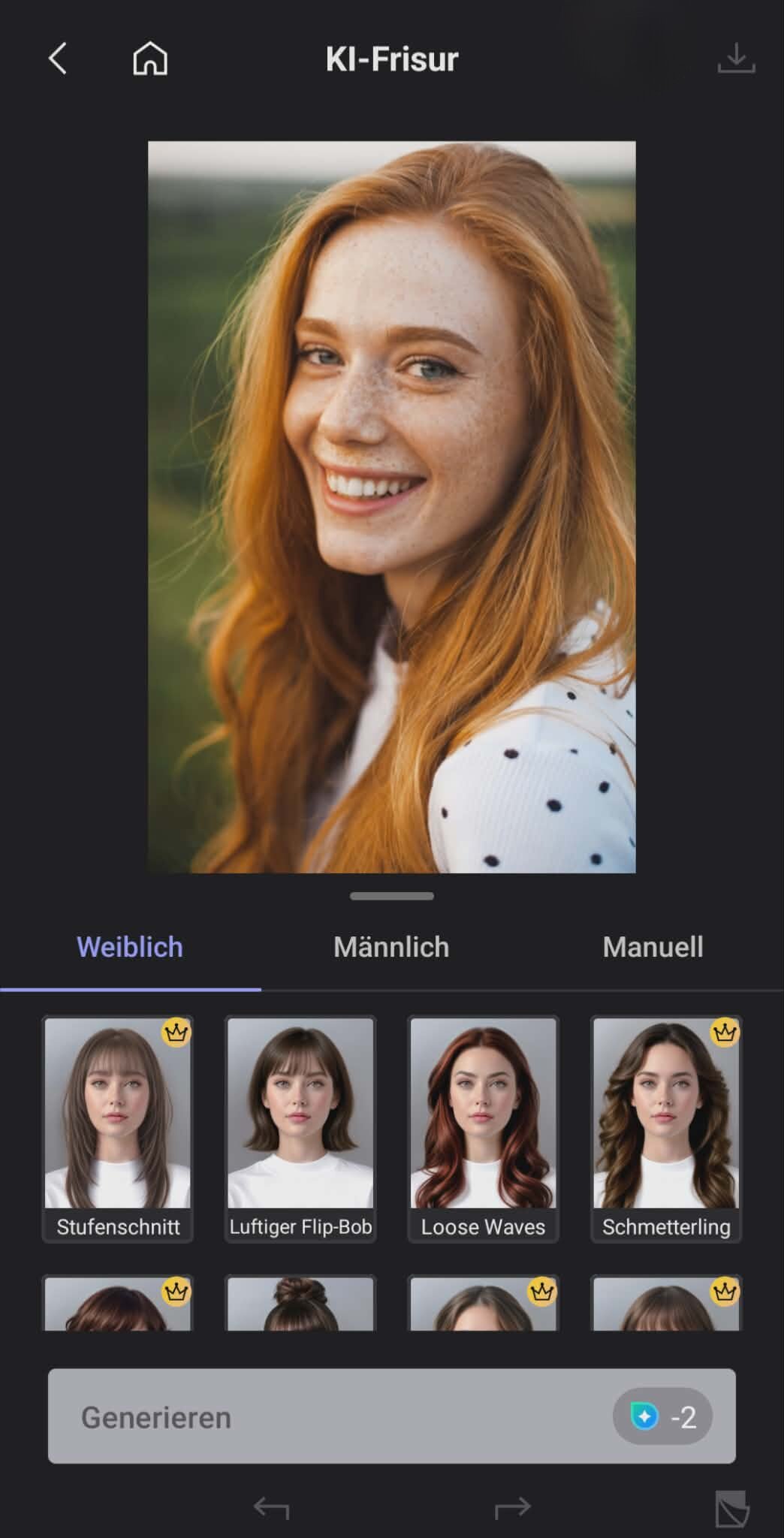Click the drag handle below the portrait

[x=391, y=896]
